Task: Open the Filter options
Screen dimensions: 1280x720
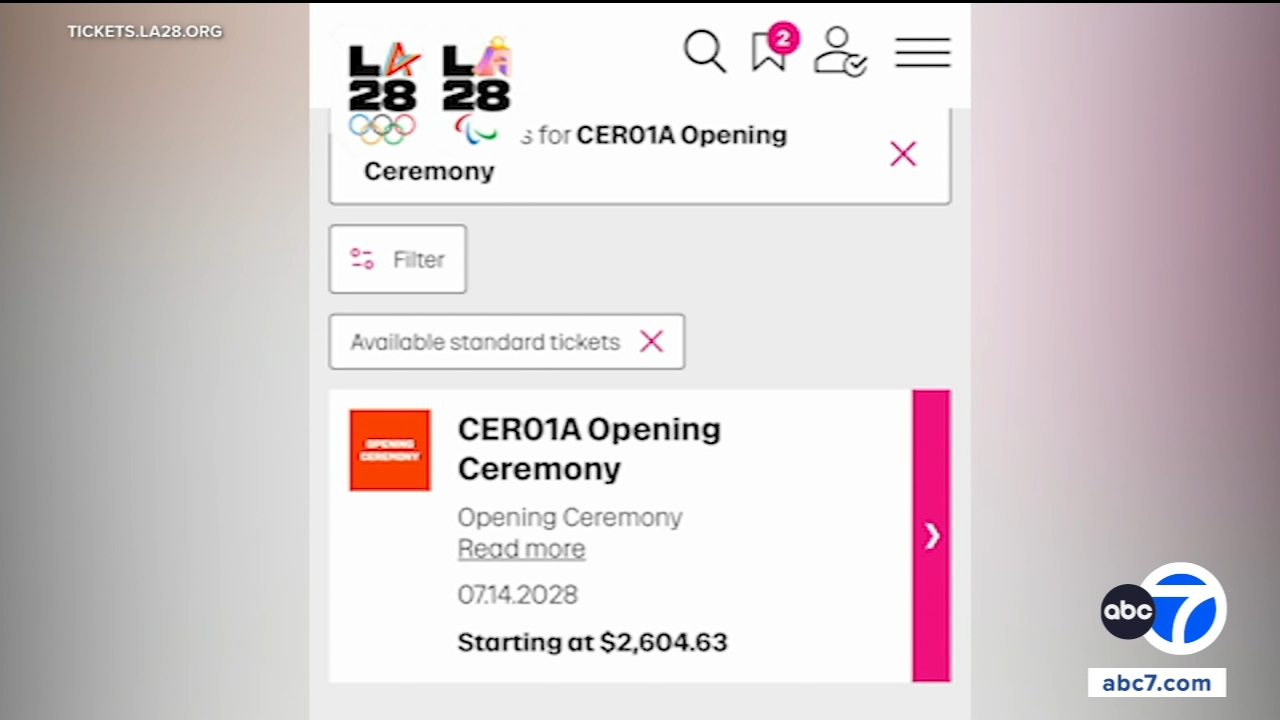Action: click(x=398, y=259)
